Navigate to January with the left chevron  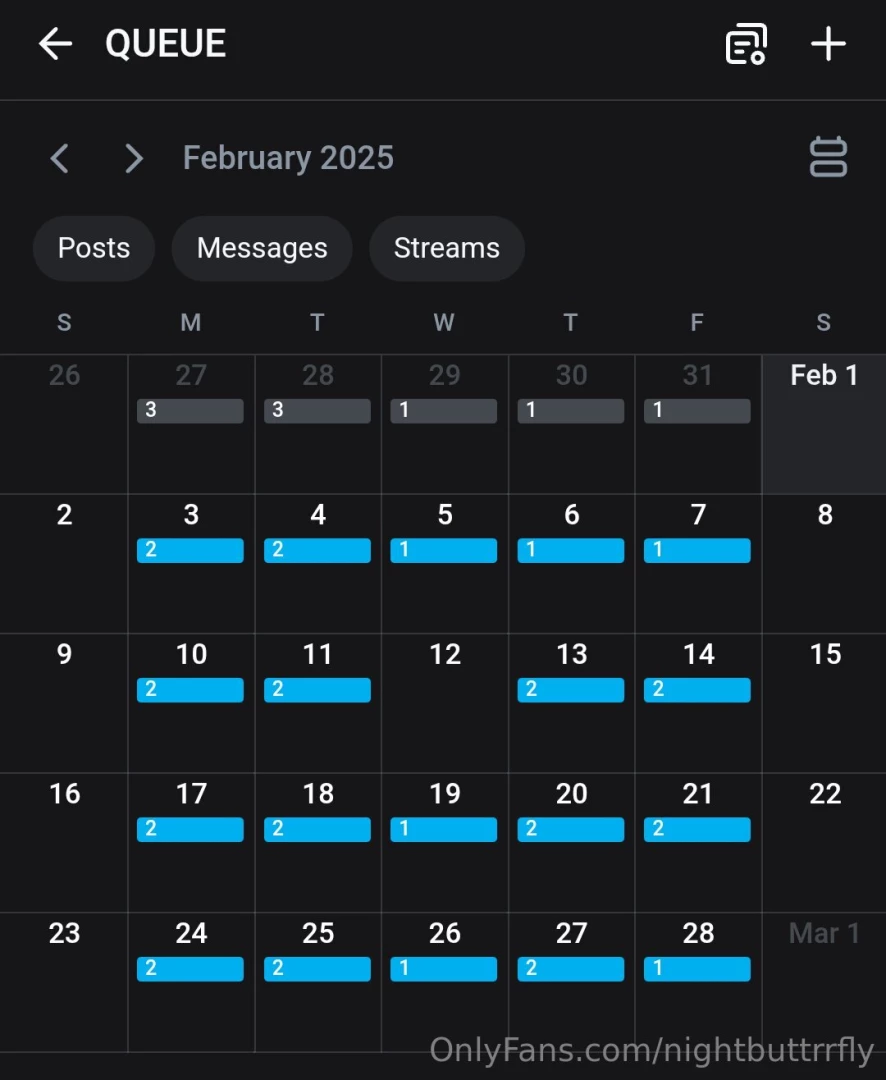point(58,158)
